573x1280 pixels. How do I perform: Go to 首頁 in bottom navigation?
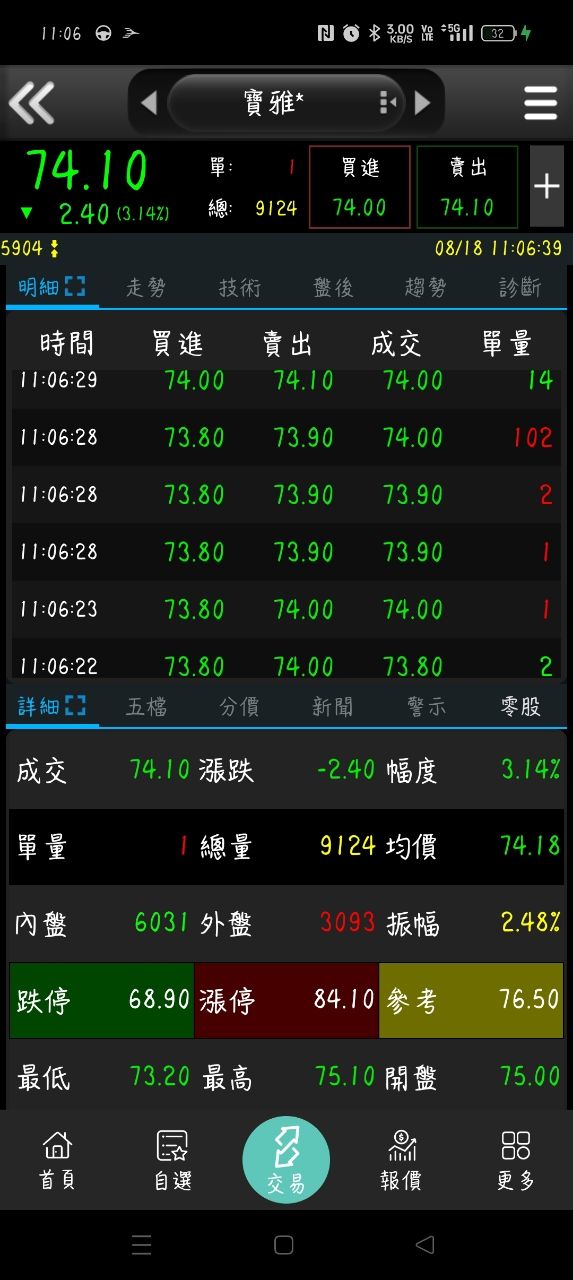(57, 1160)
